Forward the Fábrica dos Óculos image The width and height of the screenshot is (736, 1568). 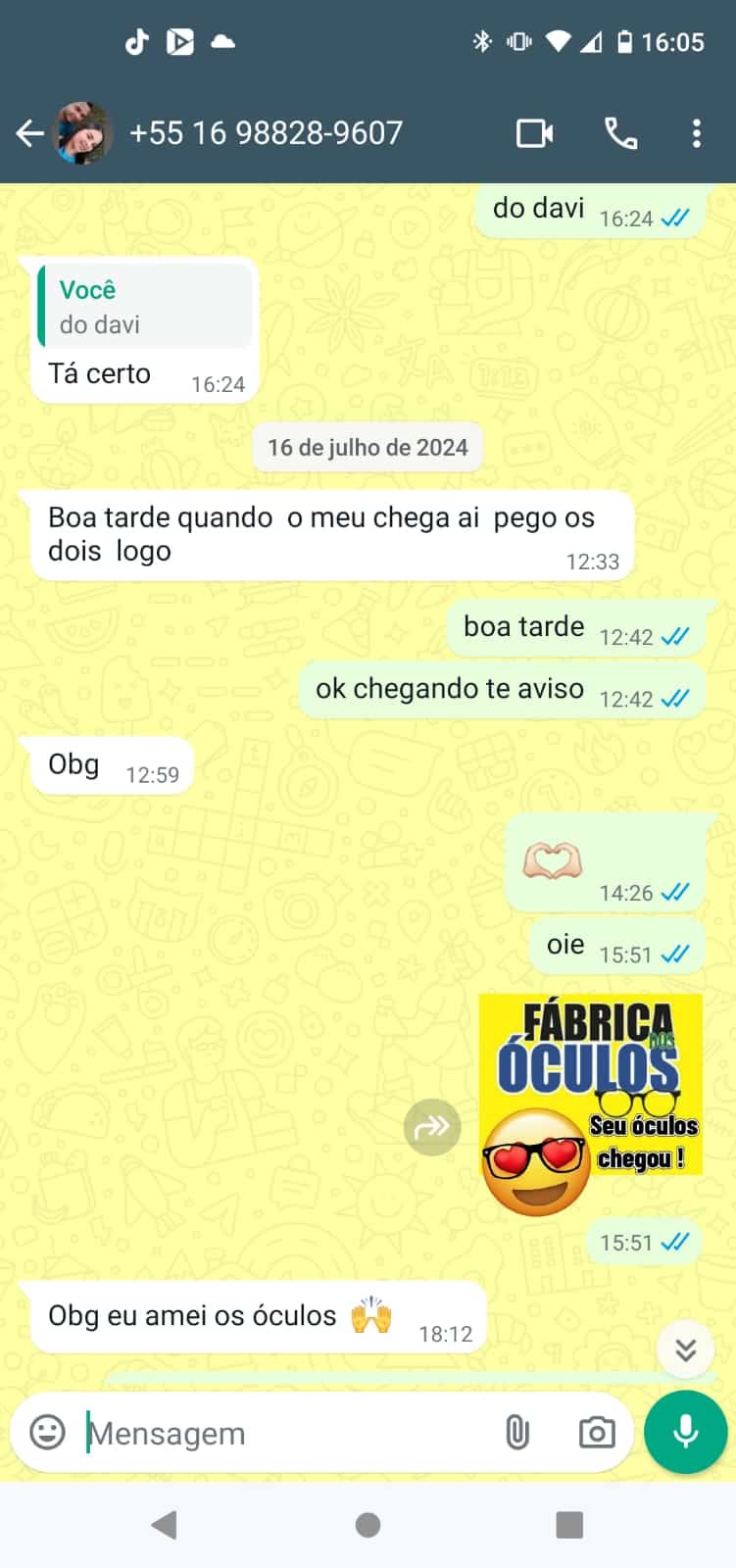432,1127
